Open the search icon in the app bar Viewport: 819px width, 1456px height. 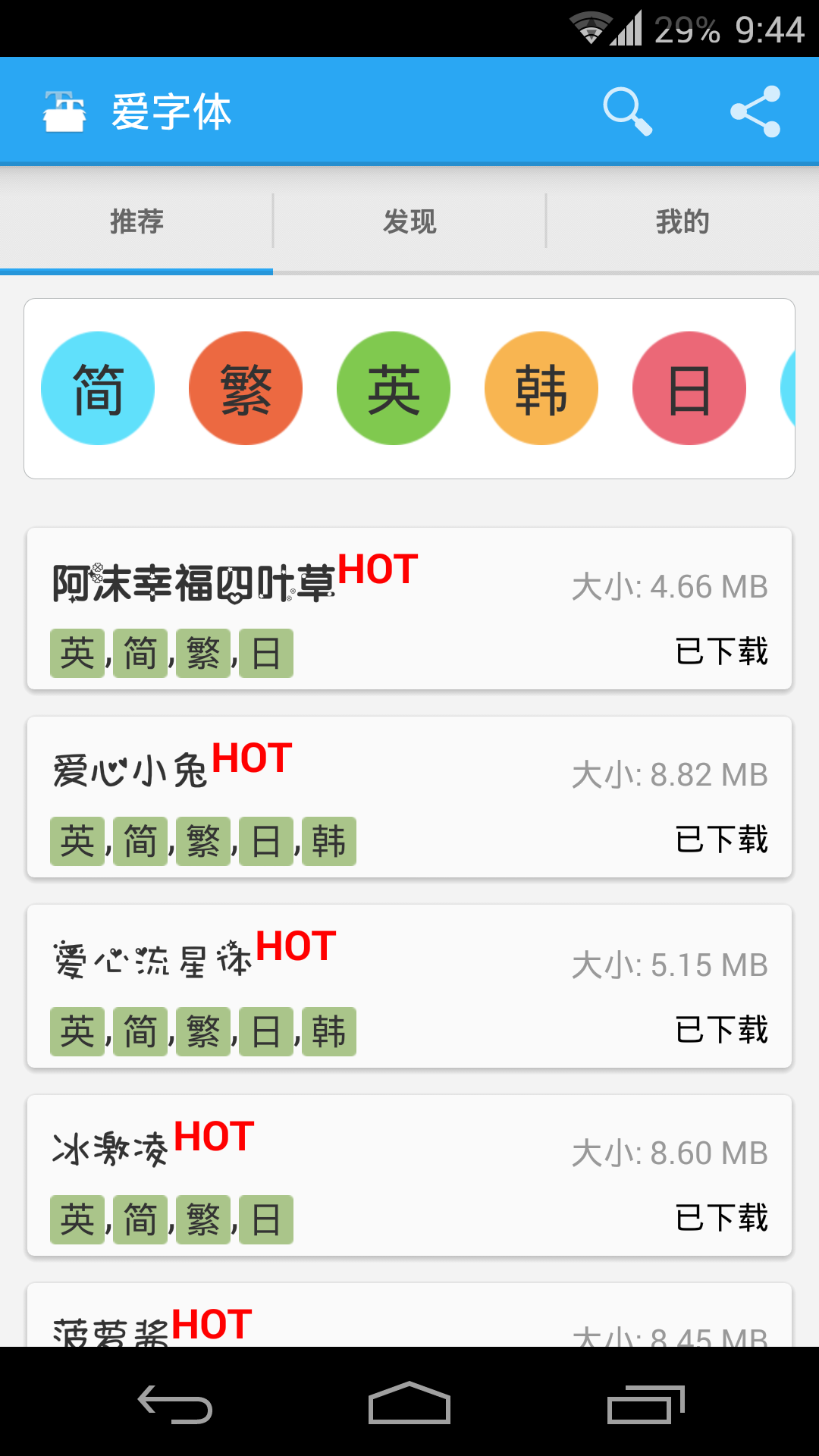click(x=627, y=111)
